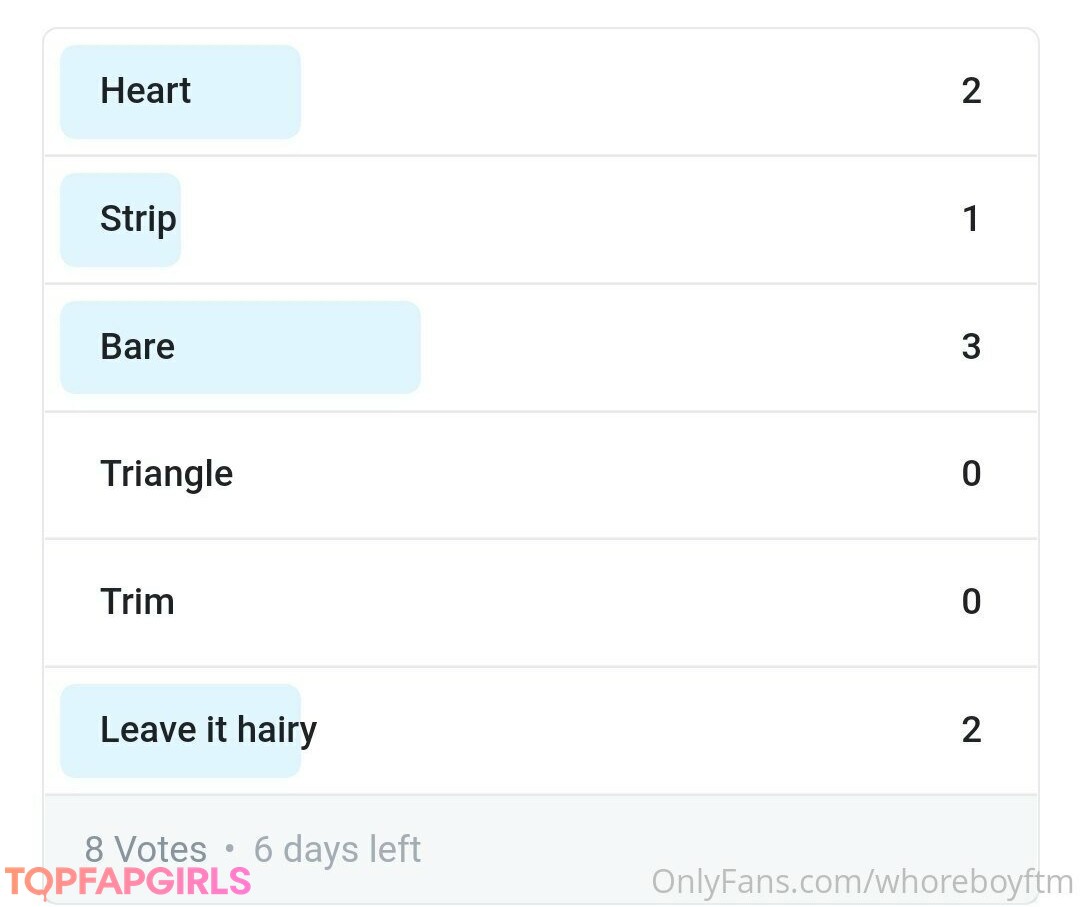Viewport: 1080px width, 907px height.
Task: Pick the Triangle poll option
Action: (x=167, y=474)
